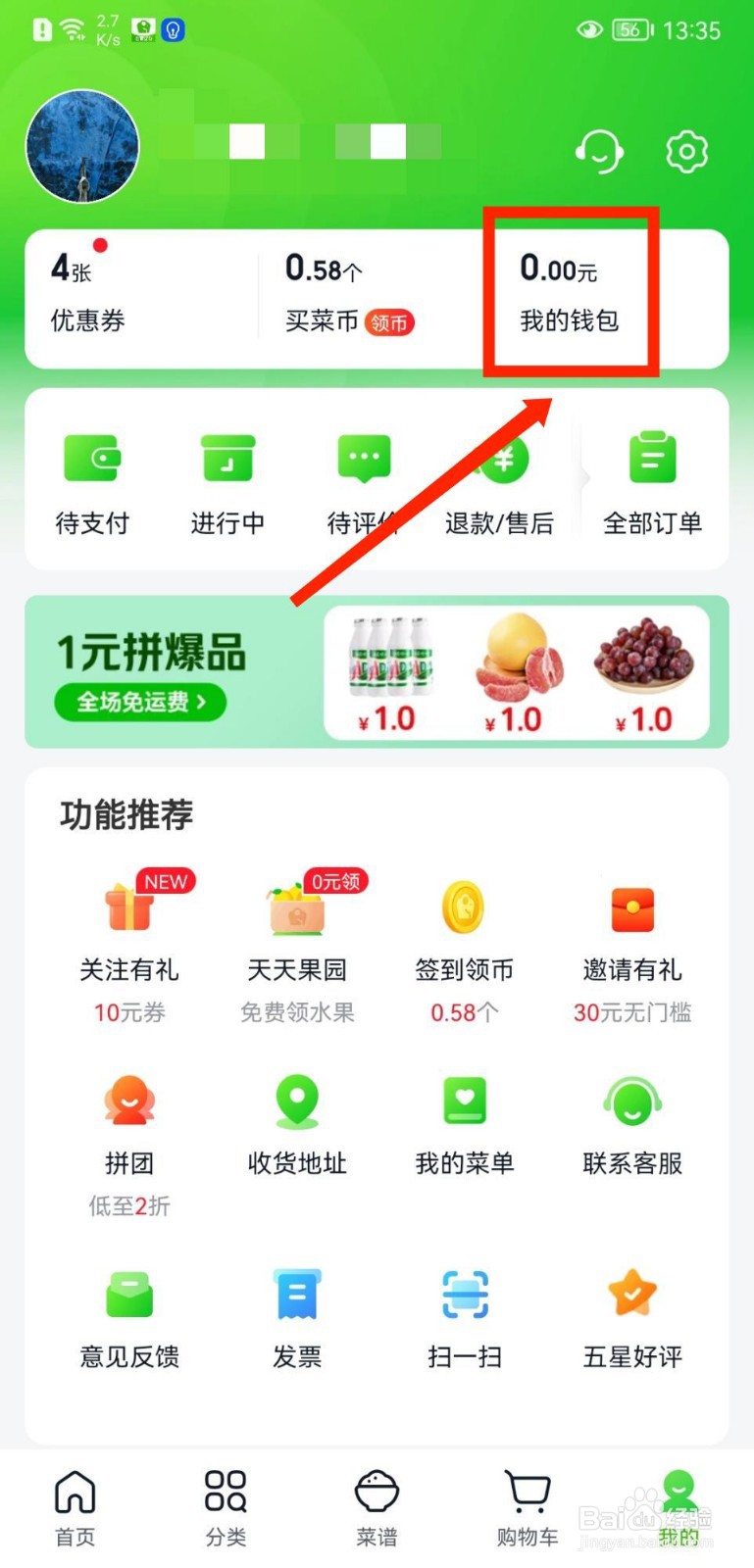Open 发票 (invoice) feature
The width and height of the screenshot is (754, 1568).
click(296, 1296)
